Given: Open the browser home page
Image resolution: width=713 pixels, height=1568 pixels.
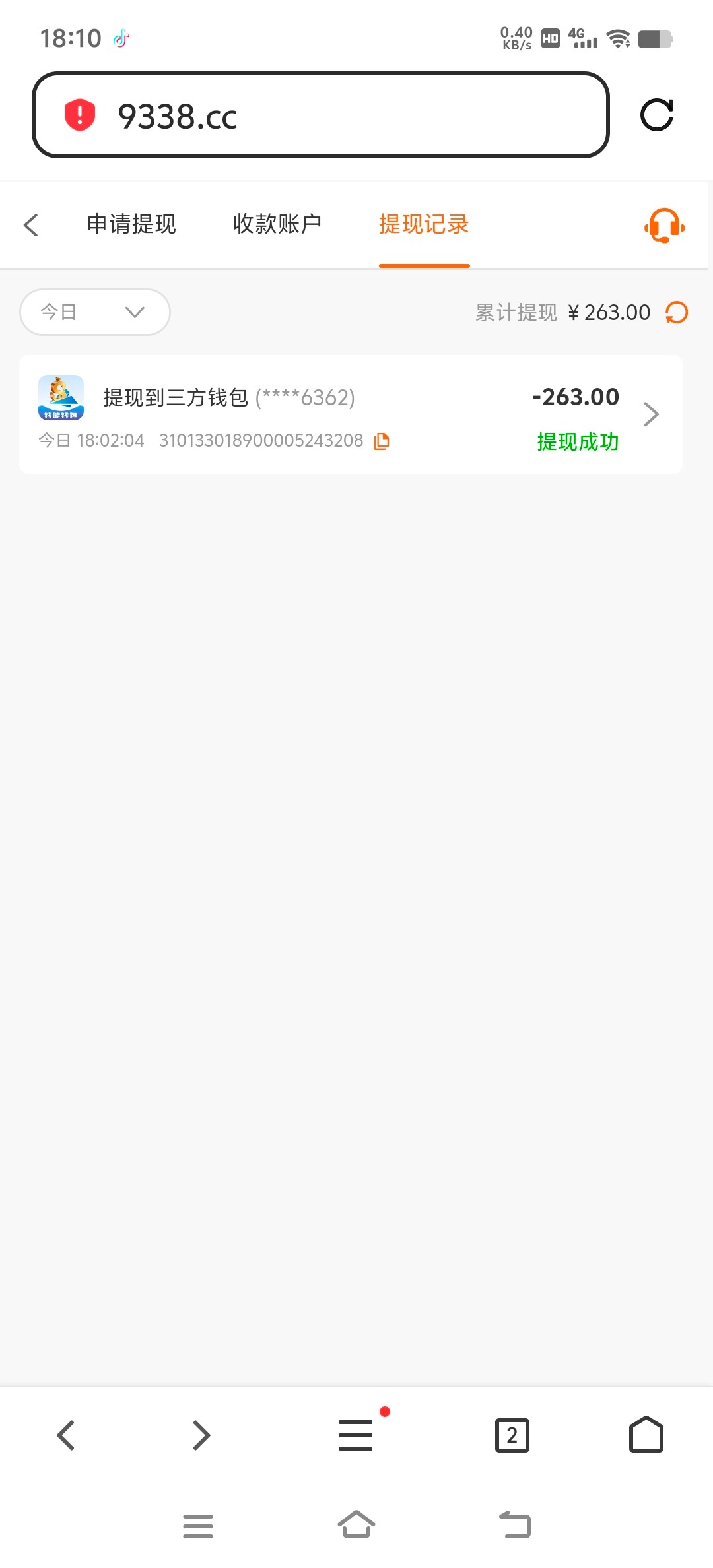Looking at the screenshot, I should pos(646,1435).
